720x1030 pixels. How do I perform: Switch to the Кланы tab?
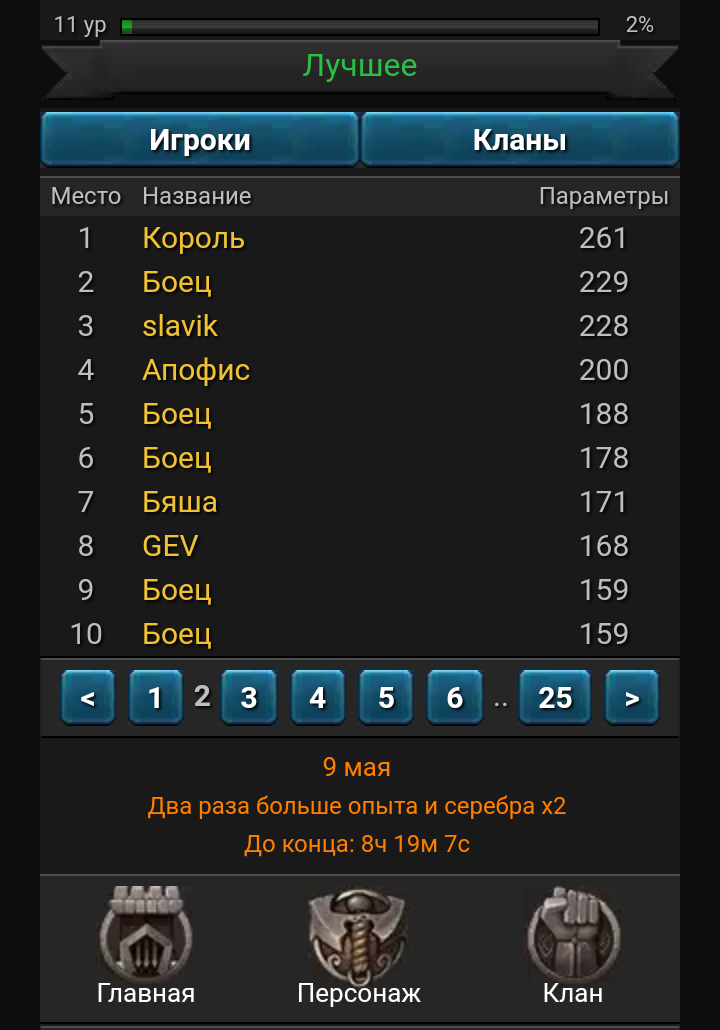519,140
